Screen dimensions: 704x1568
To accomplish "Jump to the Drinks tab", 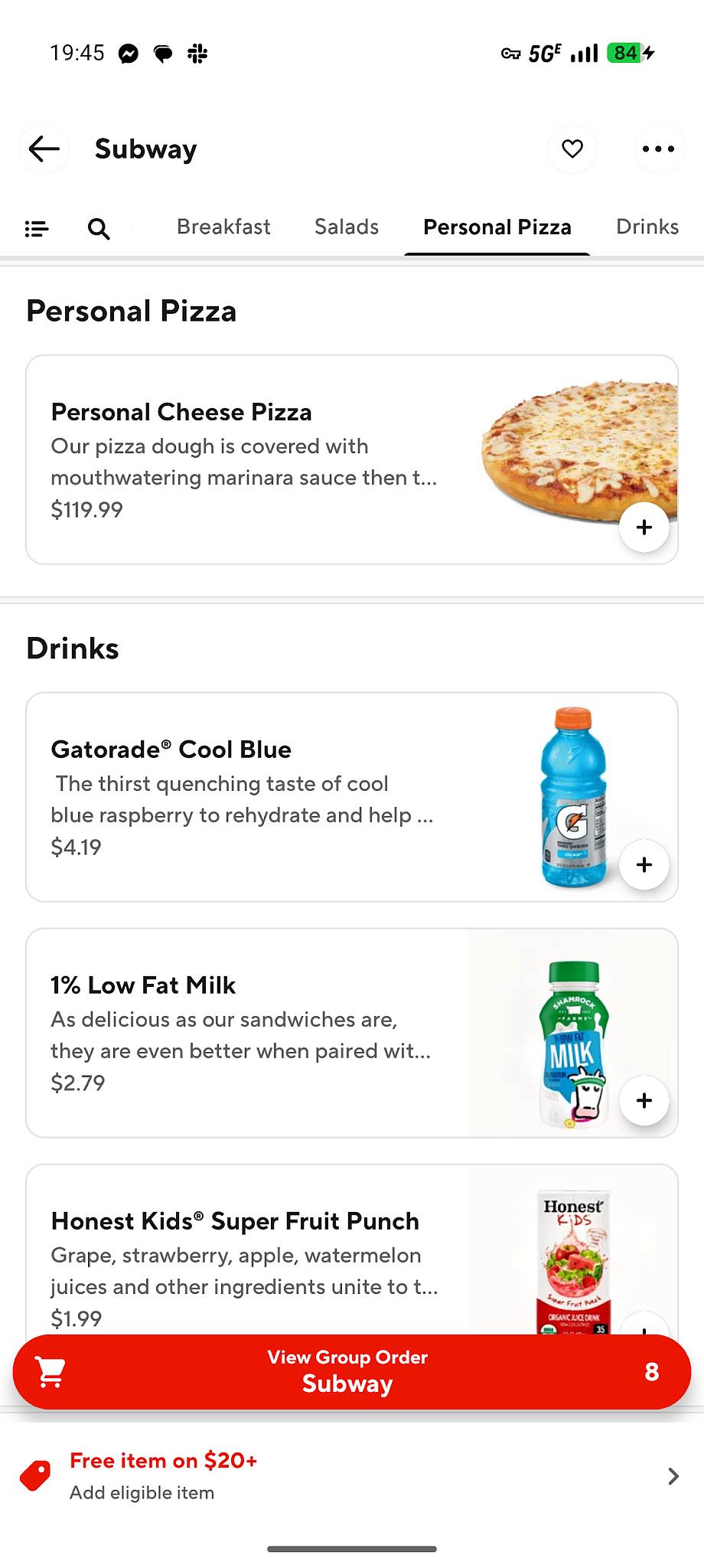I will point(647,227).
